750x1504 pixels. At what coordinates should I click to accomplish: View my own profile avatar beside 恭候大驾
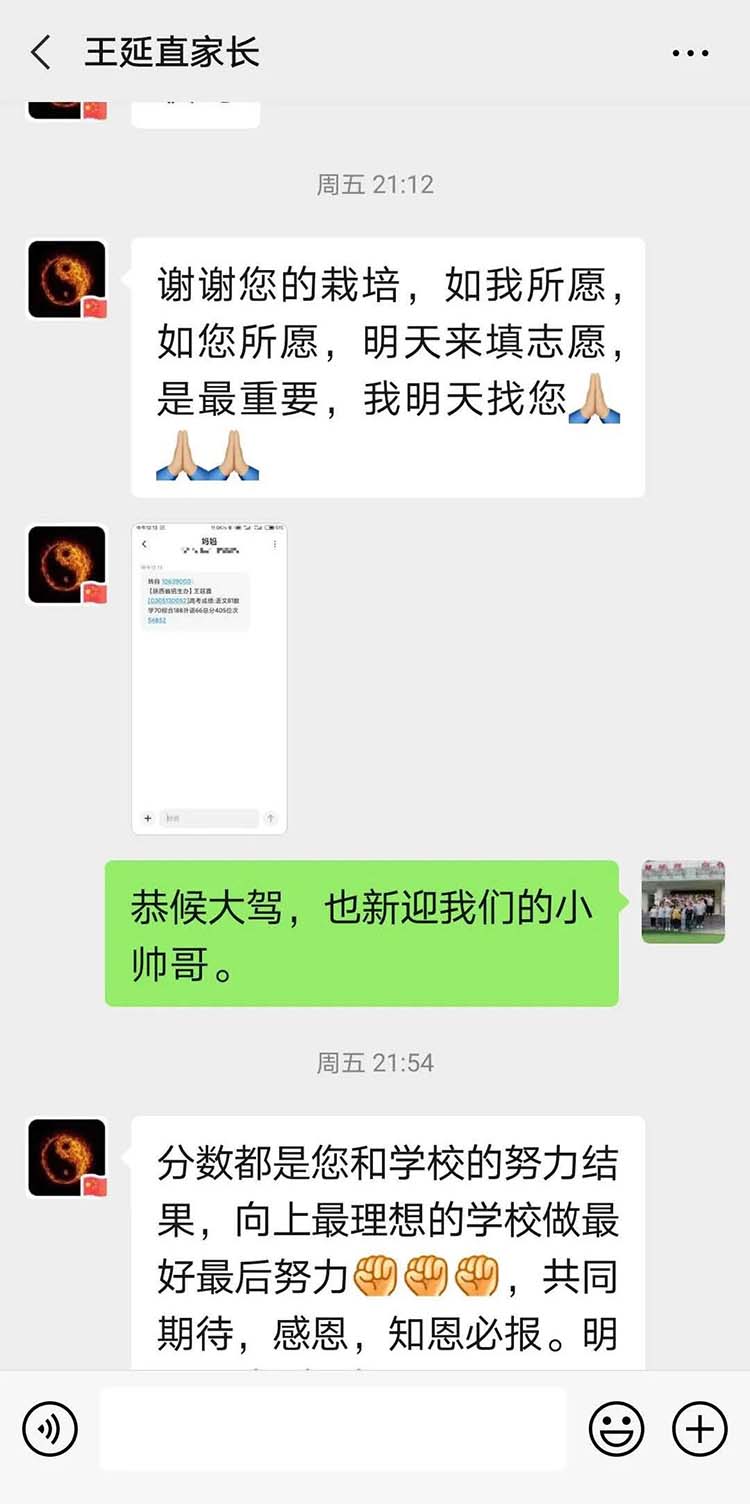683,901
